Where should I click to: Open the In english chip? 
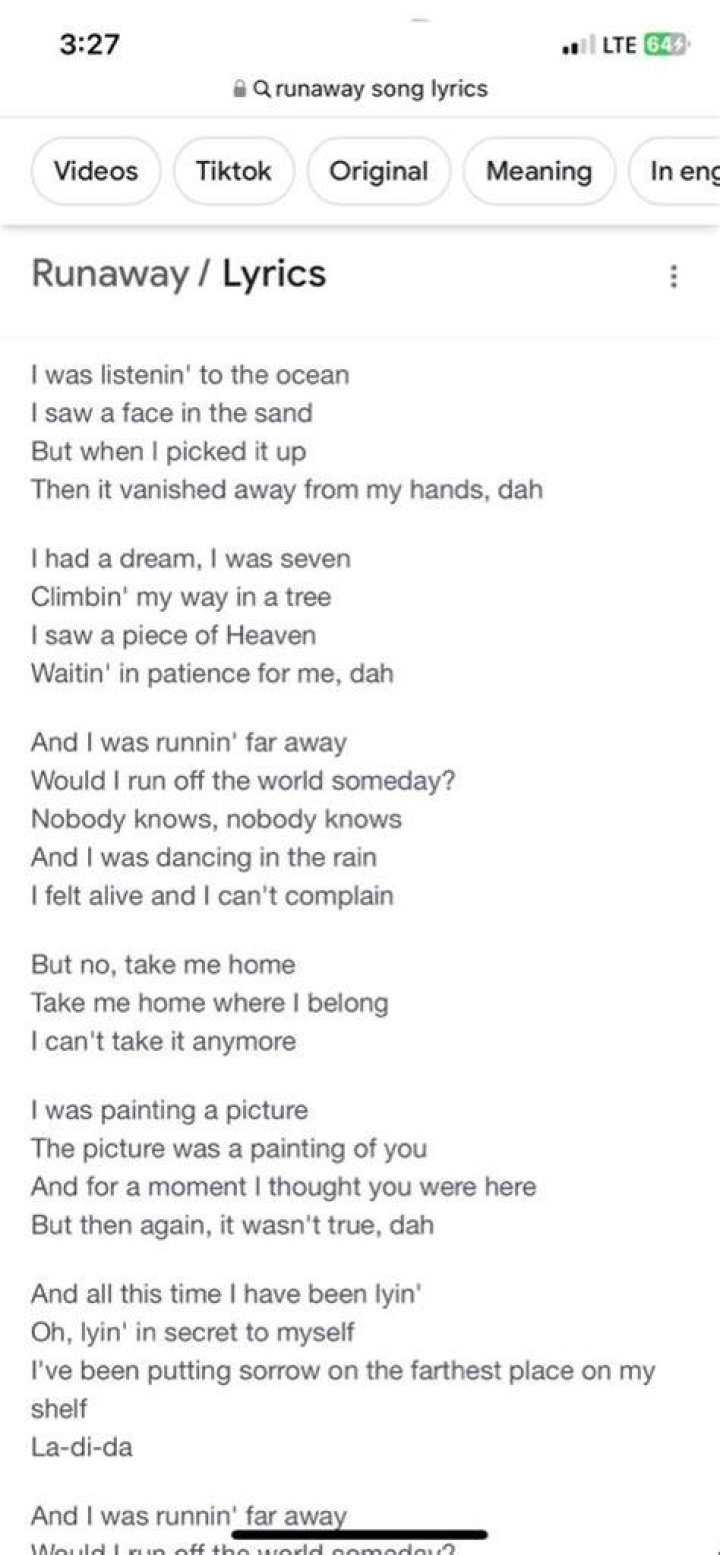point(675,171)
